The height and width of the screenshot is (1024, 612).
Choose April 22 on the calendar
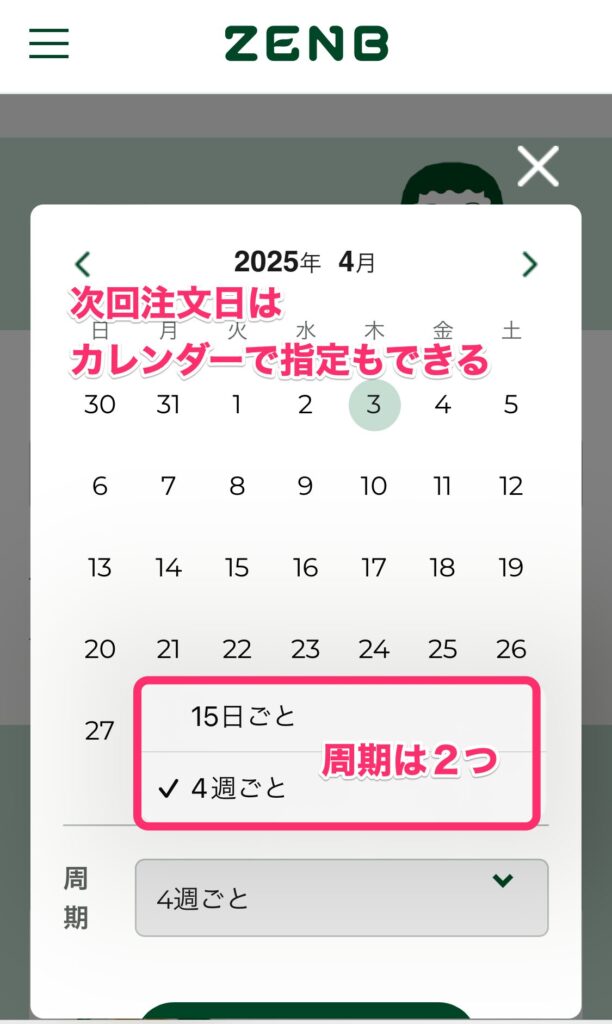click(x=237, y=649)
